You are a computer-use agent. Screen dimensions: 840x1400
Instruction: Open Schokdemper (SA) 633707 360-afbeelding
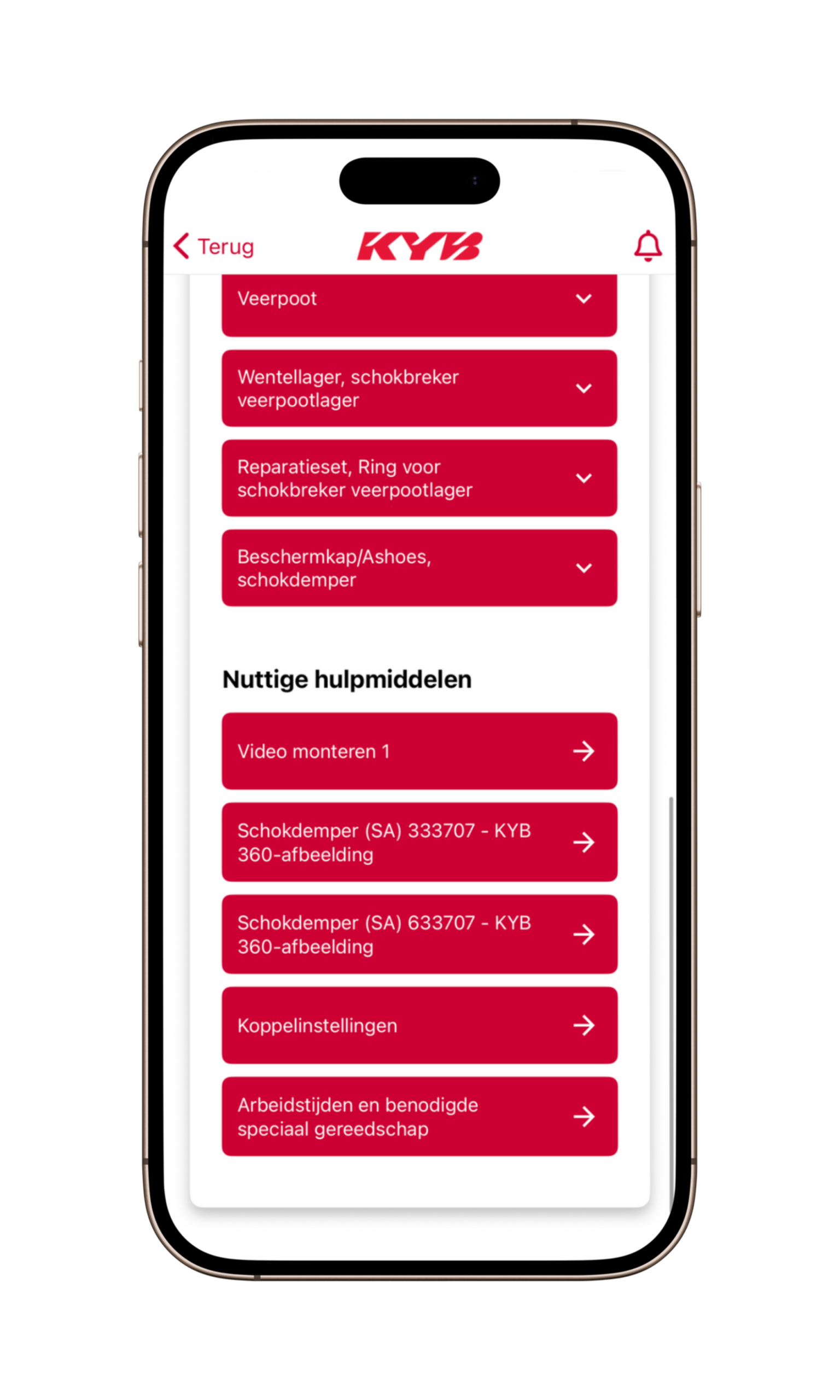419,934
